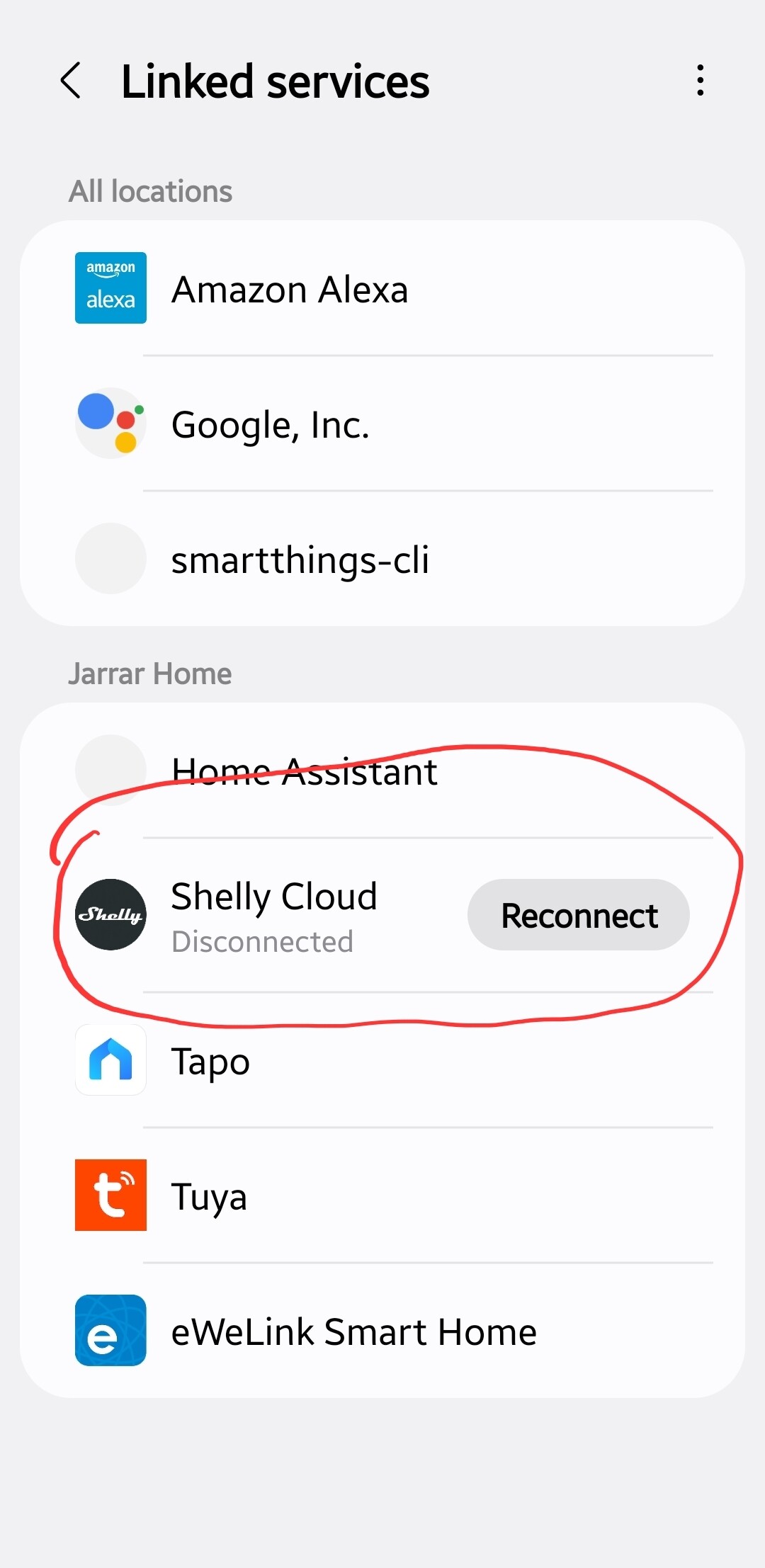Select the Tuya service row
Viewport: 765px width, 1568px height.
tap(382, 1195)
